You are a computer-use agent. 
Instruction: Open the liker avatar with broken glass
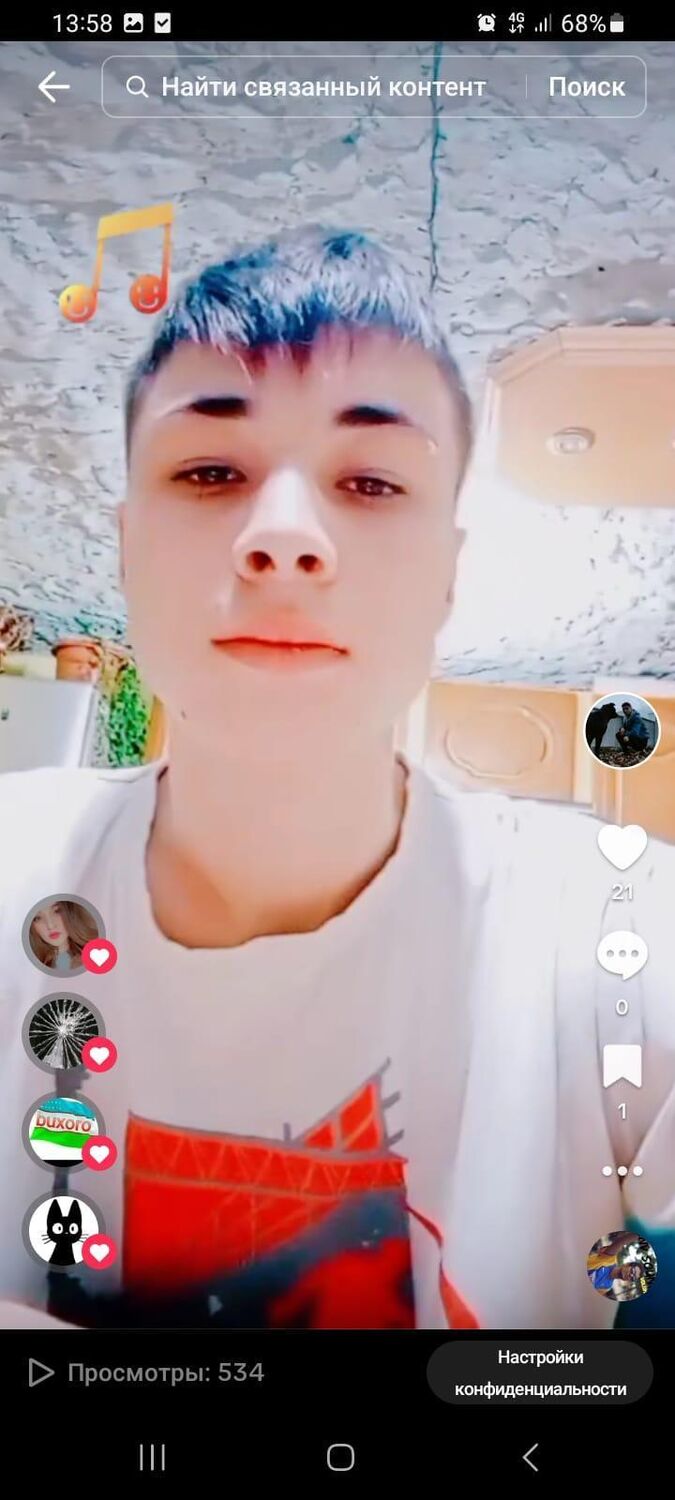[x=64, y=1033]
